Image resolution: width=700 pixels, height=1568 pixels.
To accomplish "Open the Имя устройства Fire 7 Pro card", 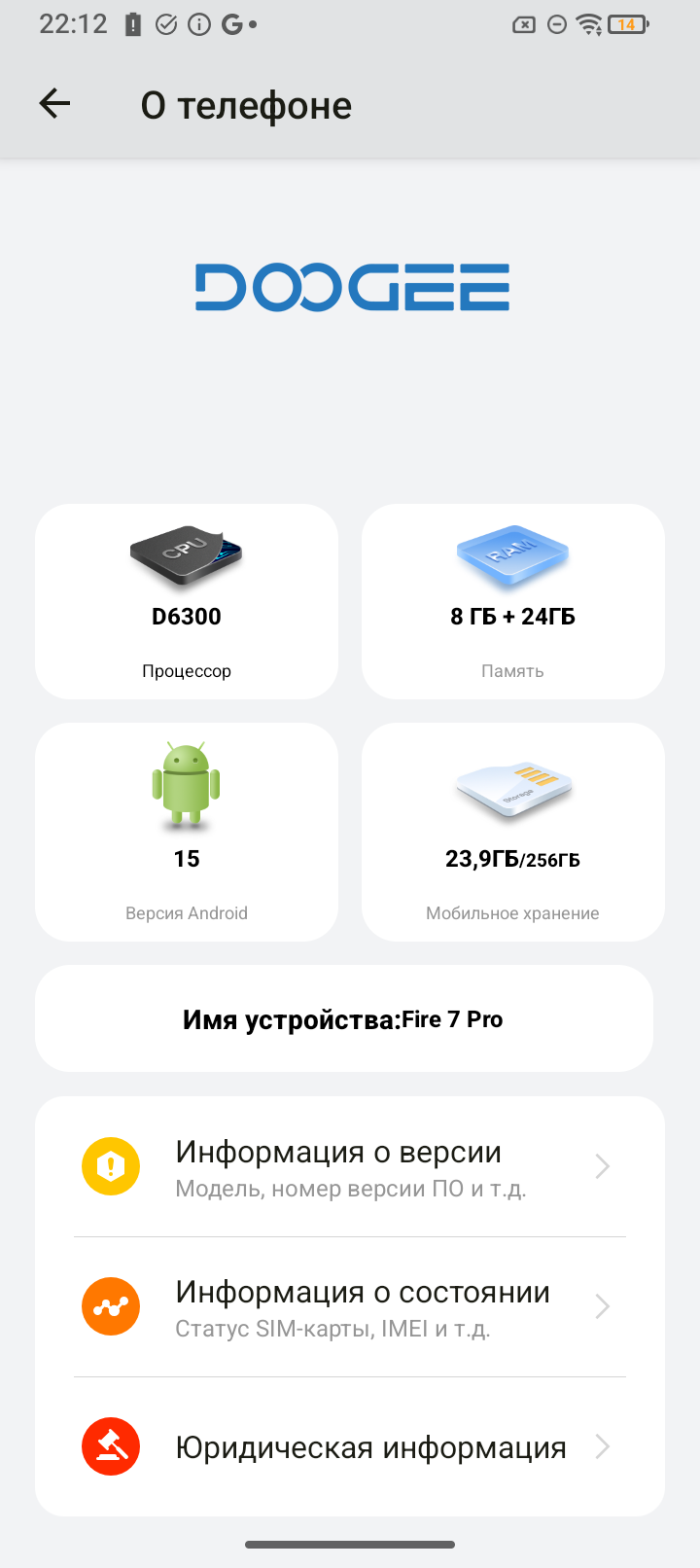I will tap(343, 1018).
